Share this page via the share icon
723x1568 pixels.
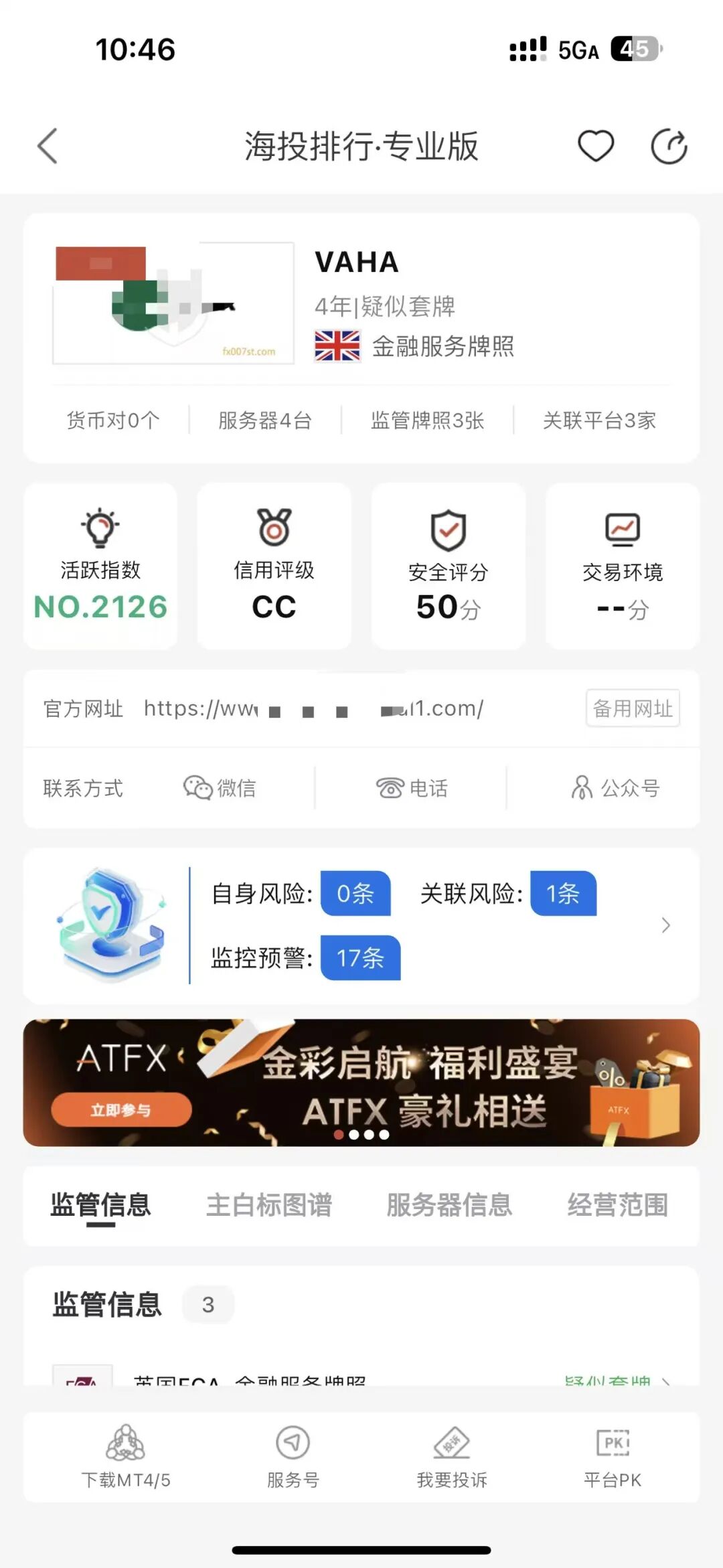point(669,146)
